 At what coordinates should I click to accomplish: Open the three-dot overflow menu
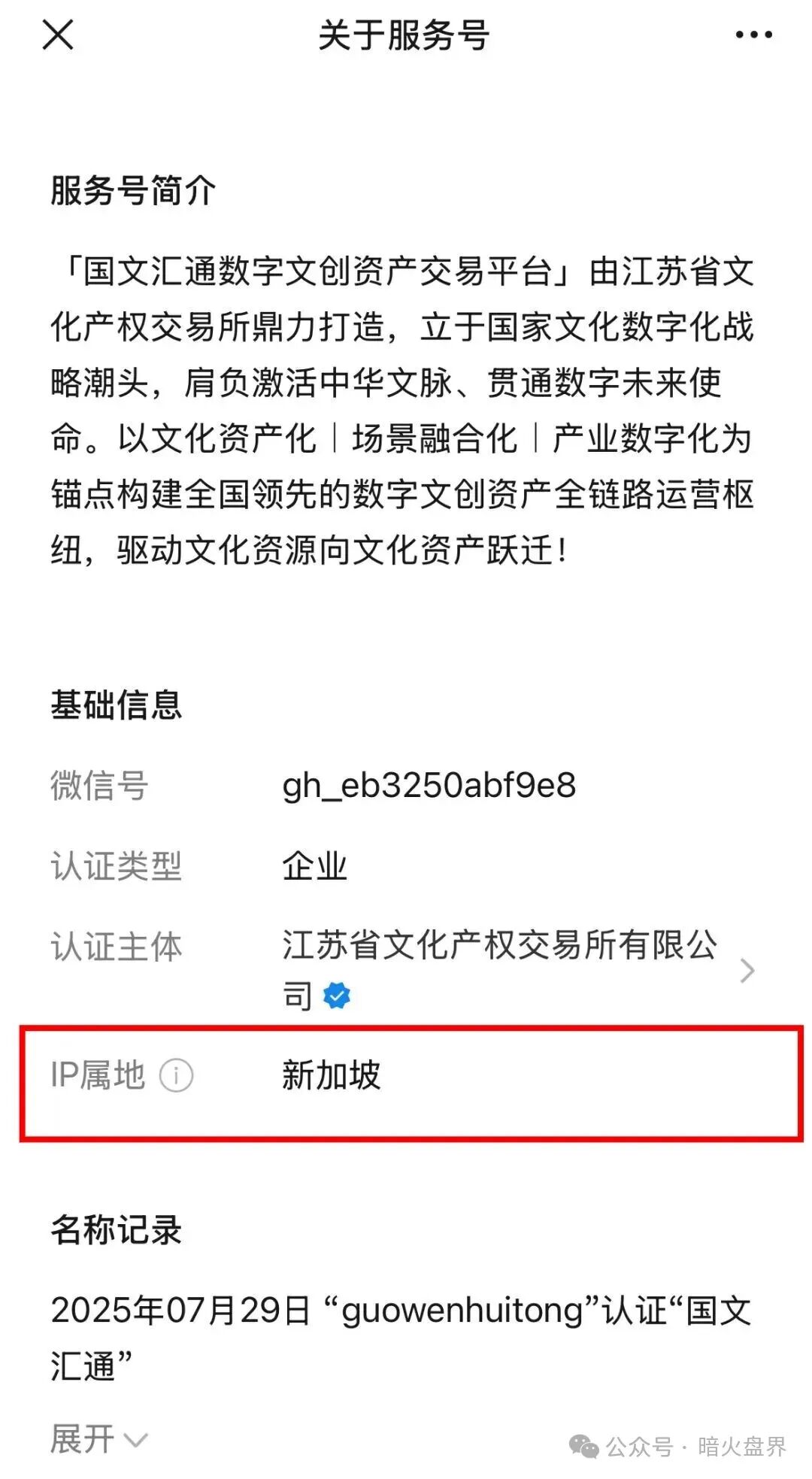pyautogui.click(x=753, y=35)
